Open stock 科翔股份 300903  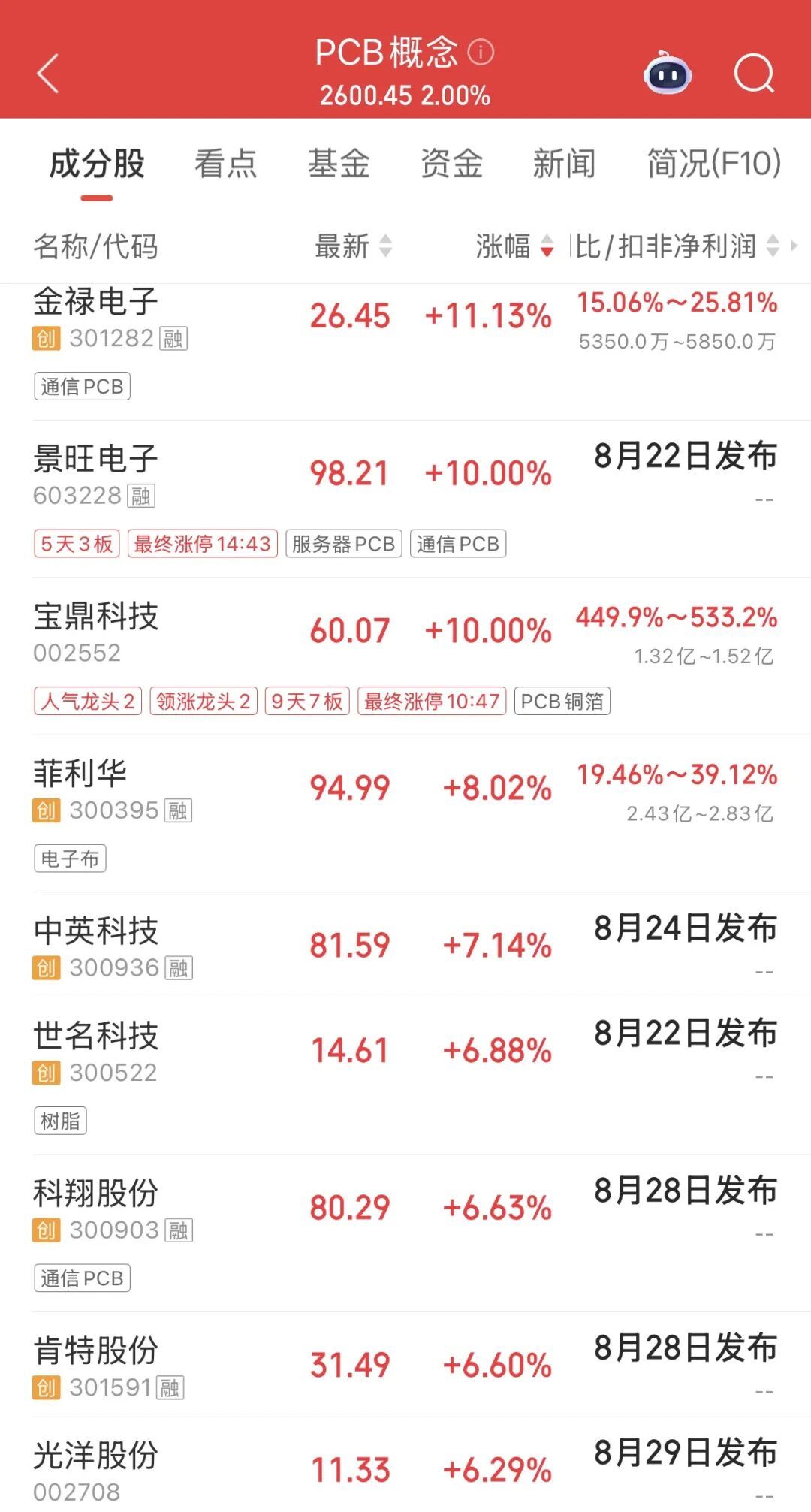[x=405, y=1233]
